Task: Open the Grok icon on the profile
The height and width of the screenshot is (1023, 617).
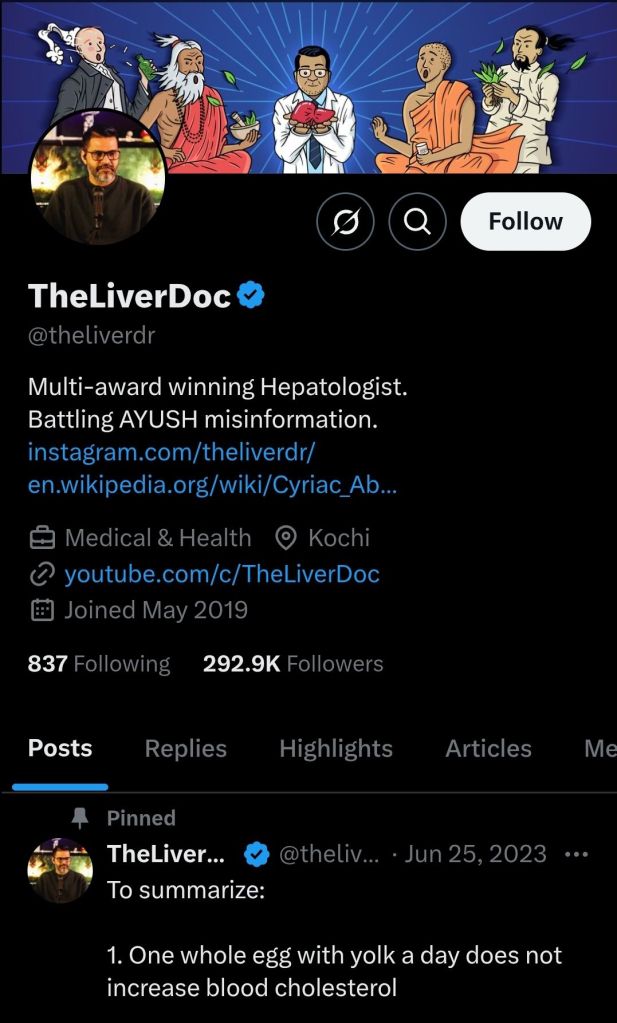Action: [345, 221]
